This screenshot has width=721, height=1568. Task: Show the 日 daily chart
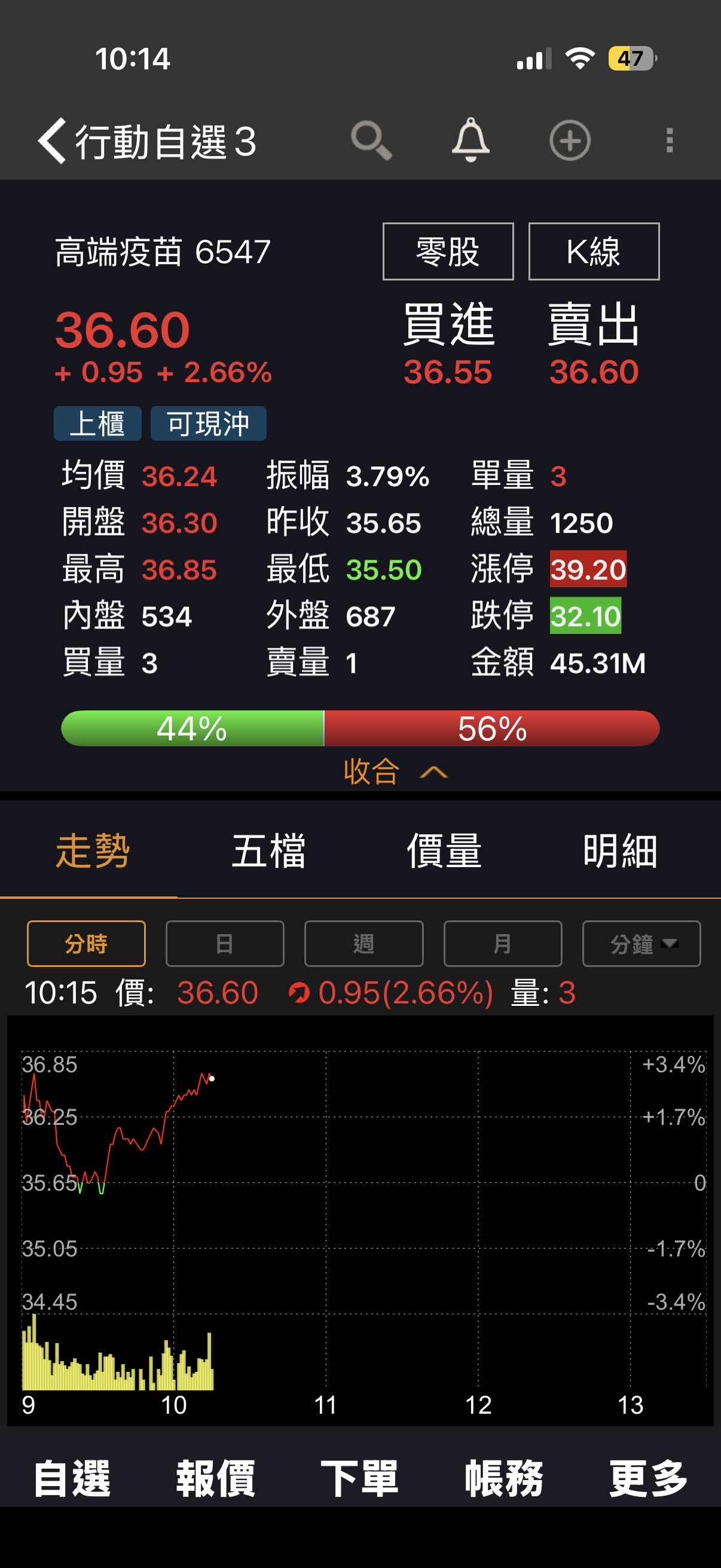225,944
